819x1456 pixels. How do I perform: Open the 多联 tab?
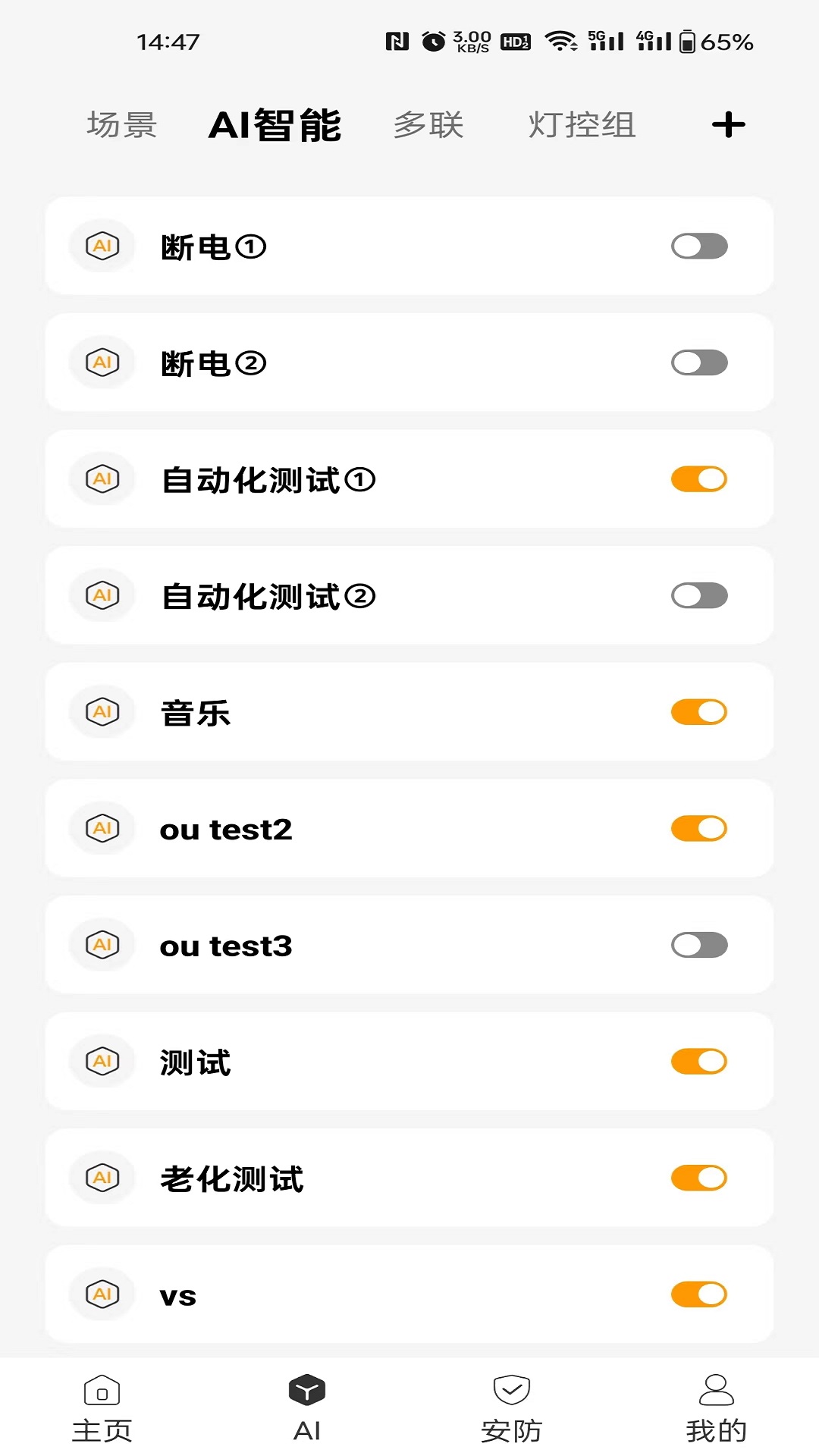point(428,125)
